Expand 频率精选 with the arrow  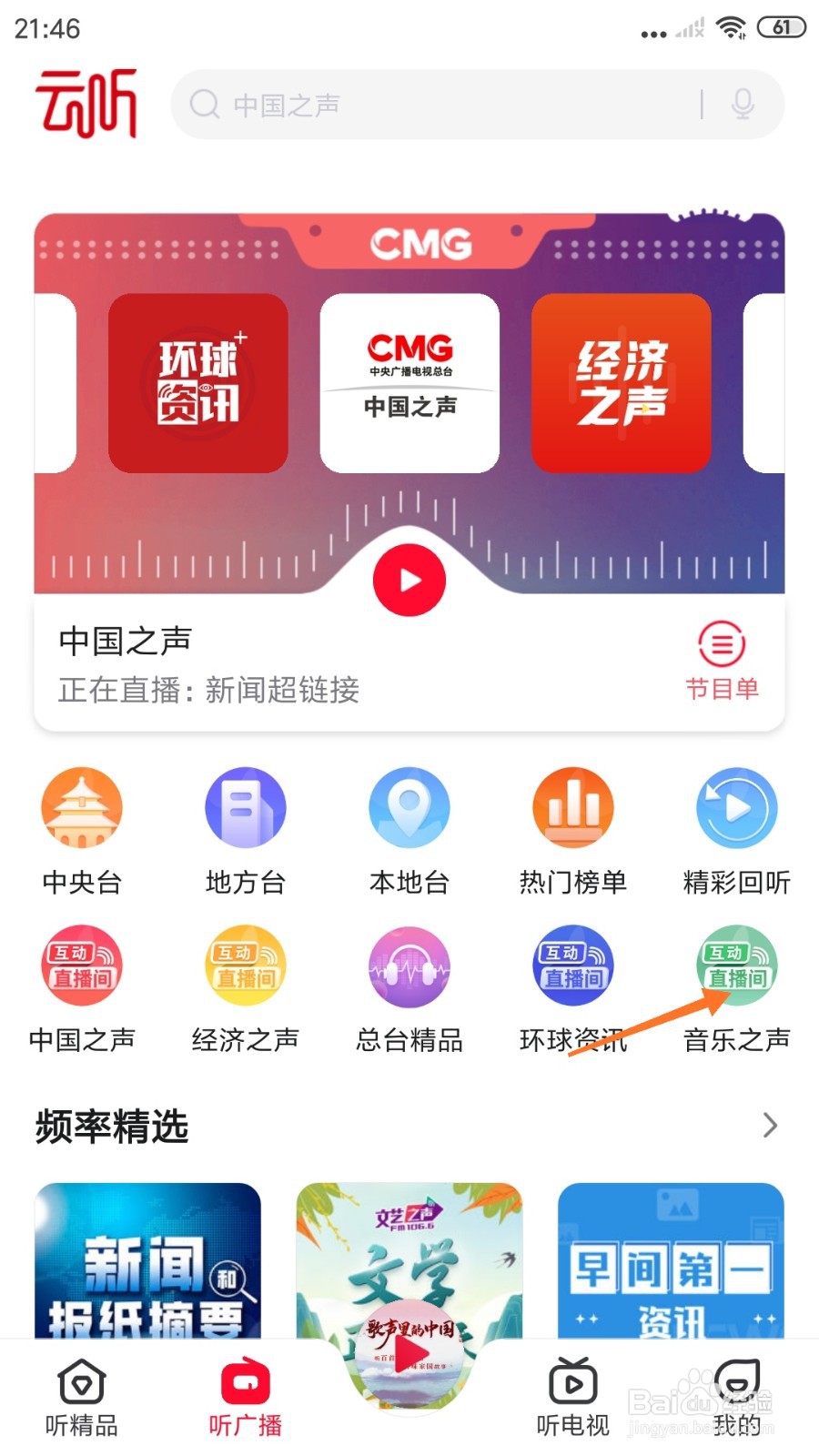pyautogui.click(x=770, y=1126)
